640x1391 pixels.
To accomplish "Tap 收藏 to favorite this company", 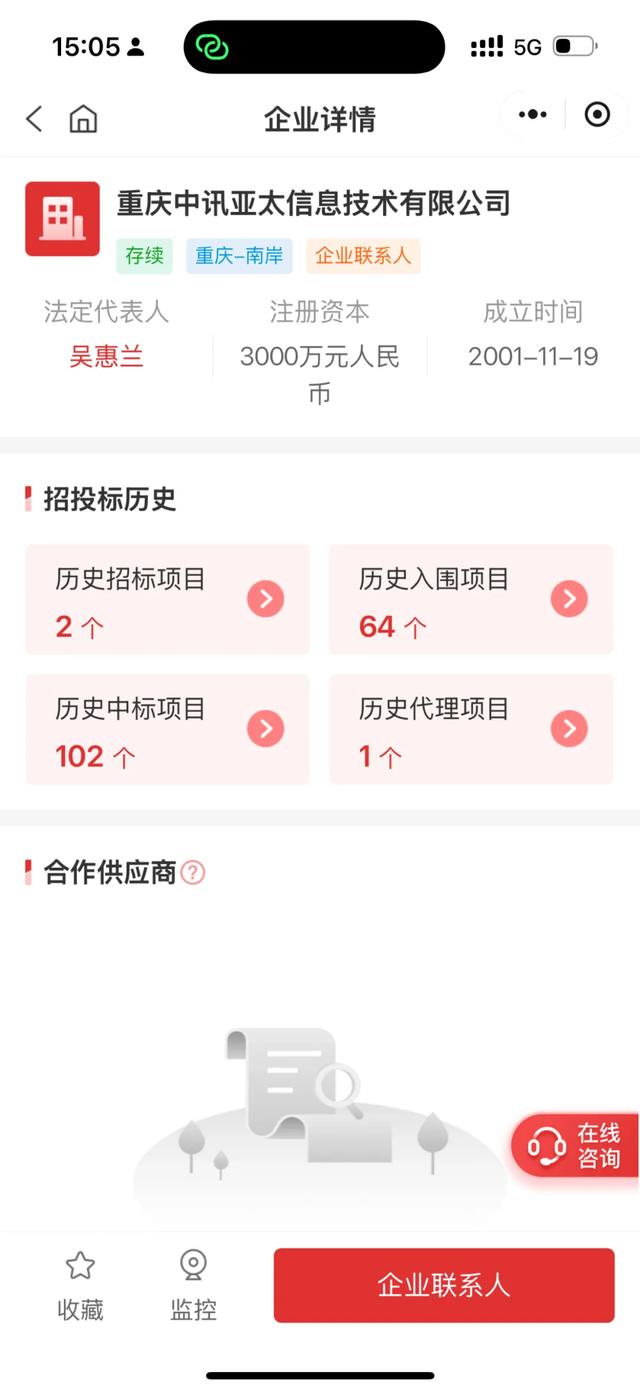I will (x=80, y=1285).
